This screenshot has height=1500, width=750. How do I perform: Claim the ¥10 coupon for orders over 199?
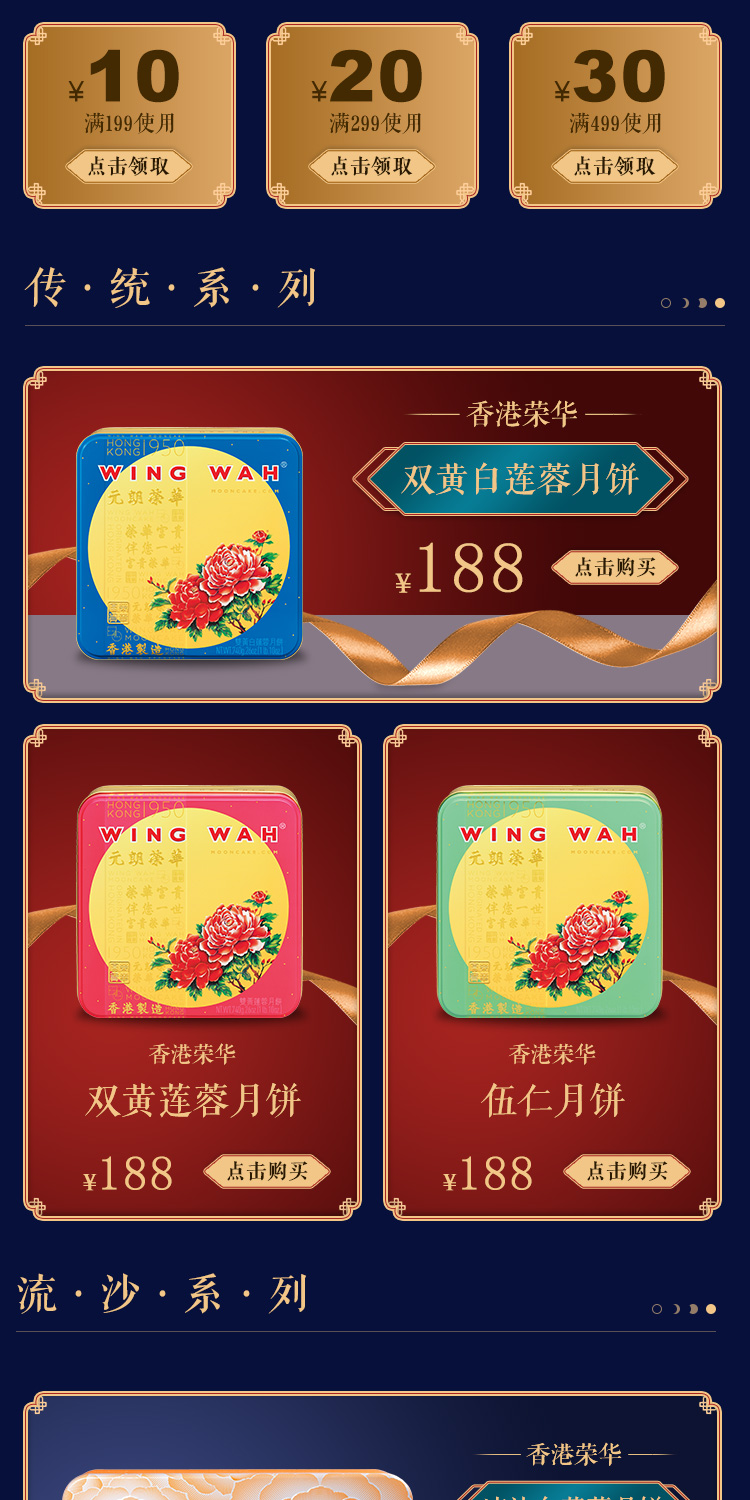128,166
